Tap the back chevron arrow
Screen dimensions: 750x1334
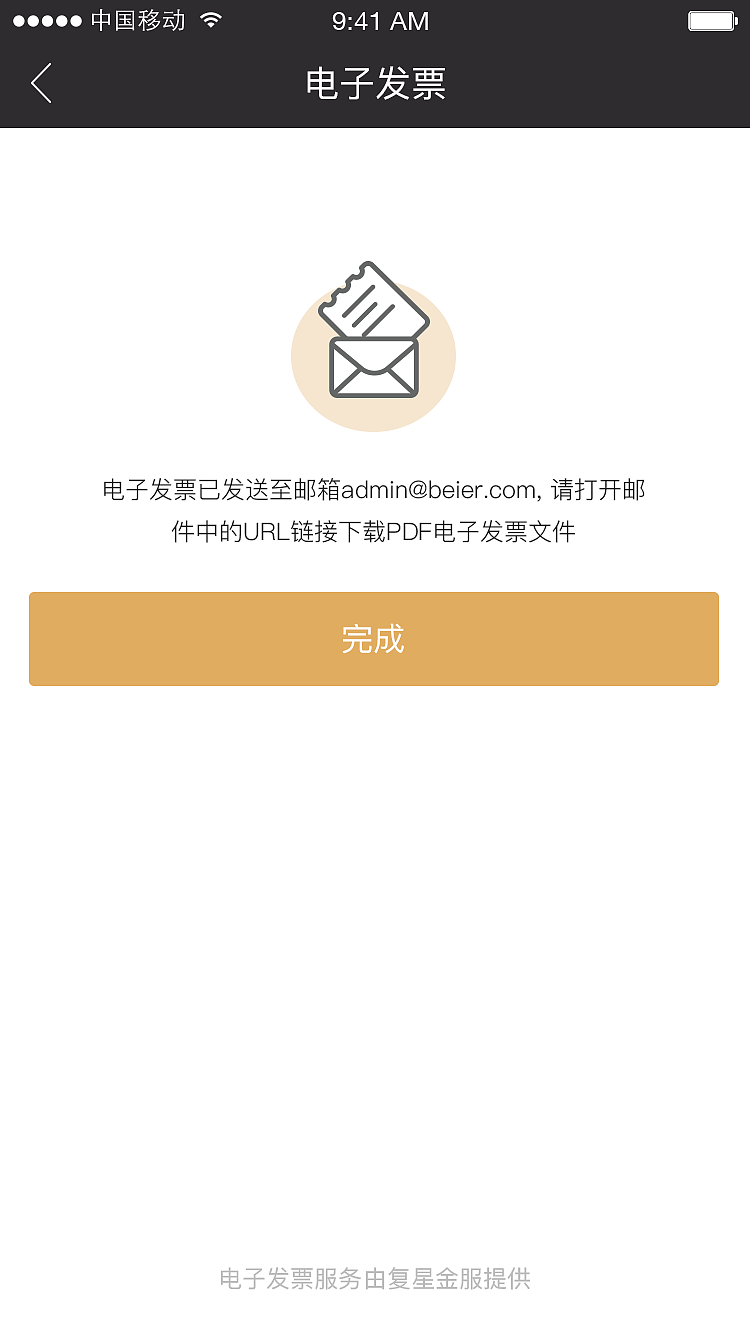[x=40, y=84]
